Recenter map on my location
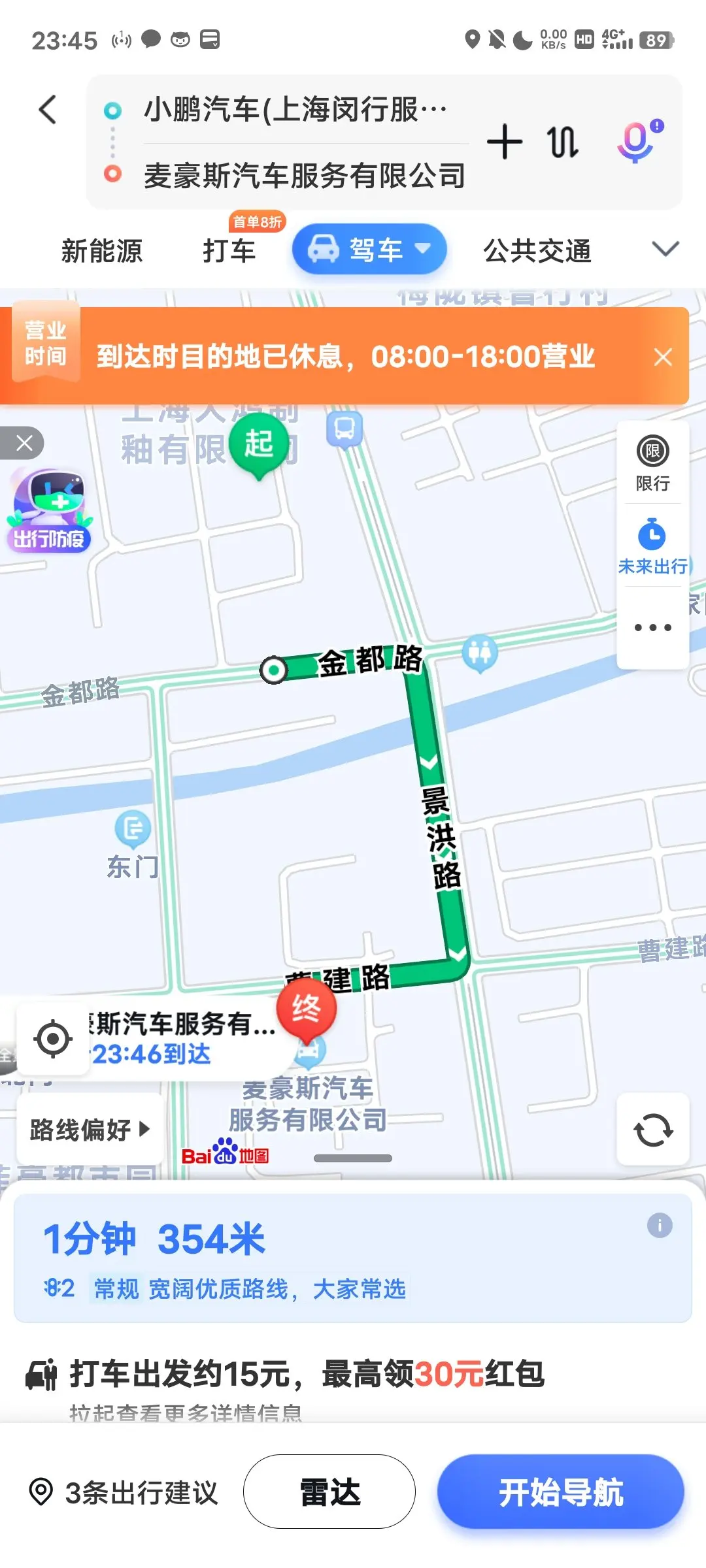This screenshot has width=706, height=1568. tap(53, 1038)
